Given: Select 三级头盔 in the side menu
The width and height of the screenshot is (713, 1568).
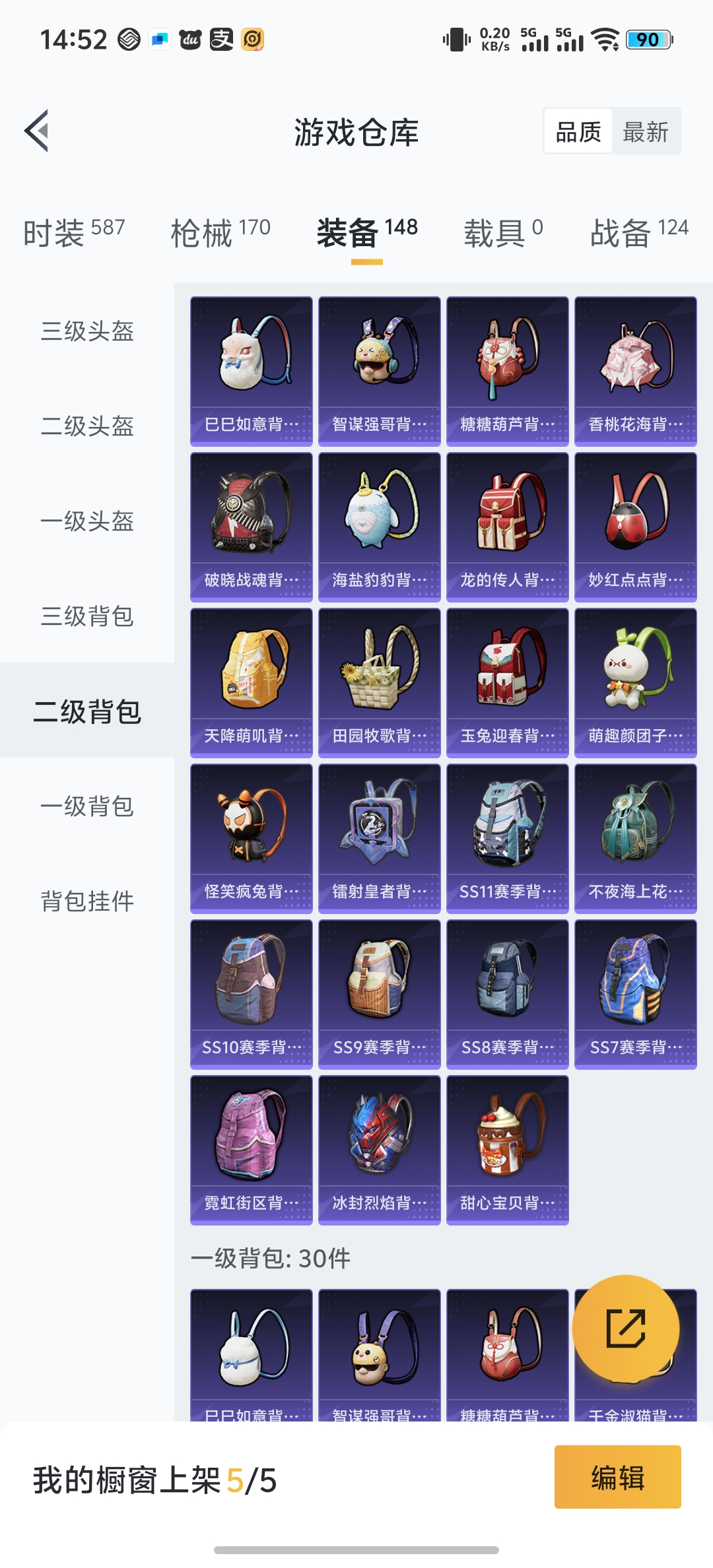Looking at the screenshot, I should pyautogui.click(x=87, y=331).
